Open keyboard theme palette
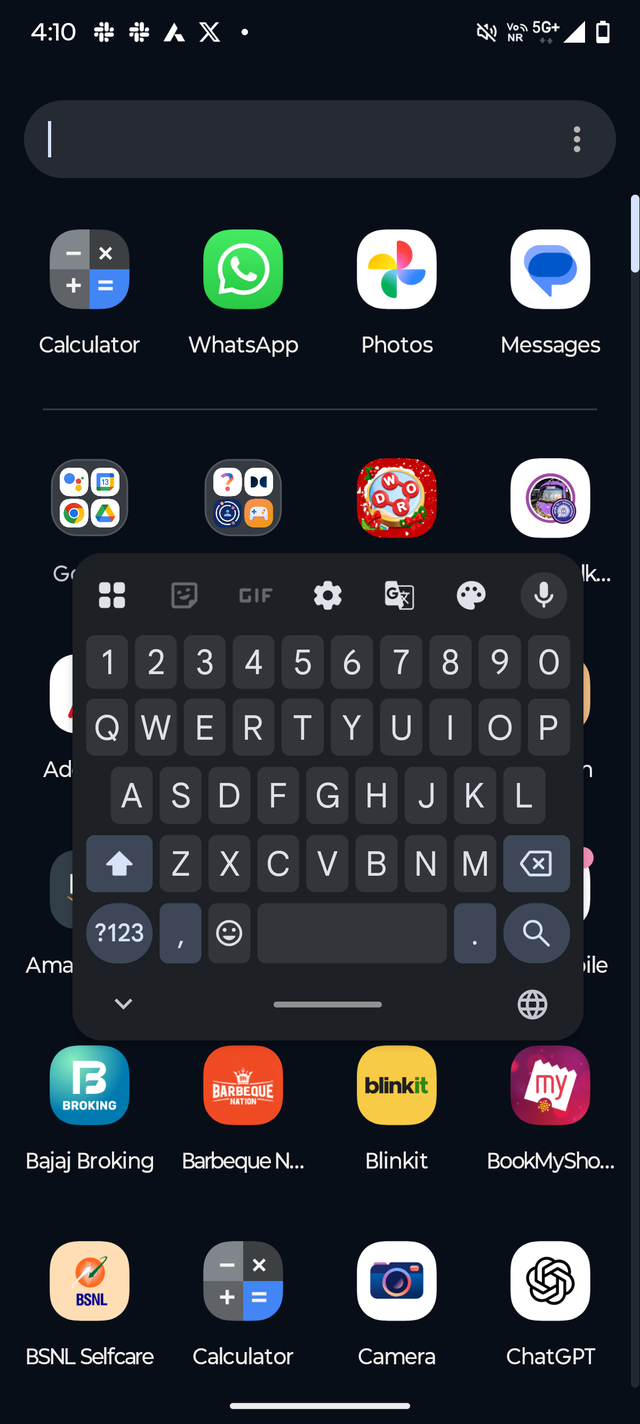The height and width of the screenshot is (1424, 640). click(x=471, y=596)
